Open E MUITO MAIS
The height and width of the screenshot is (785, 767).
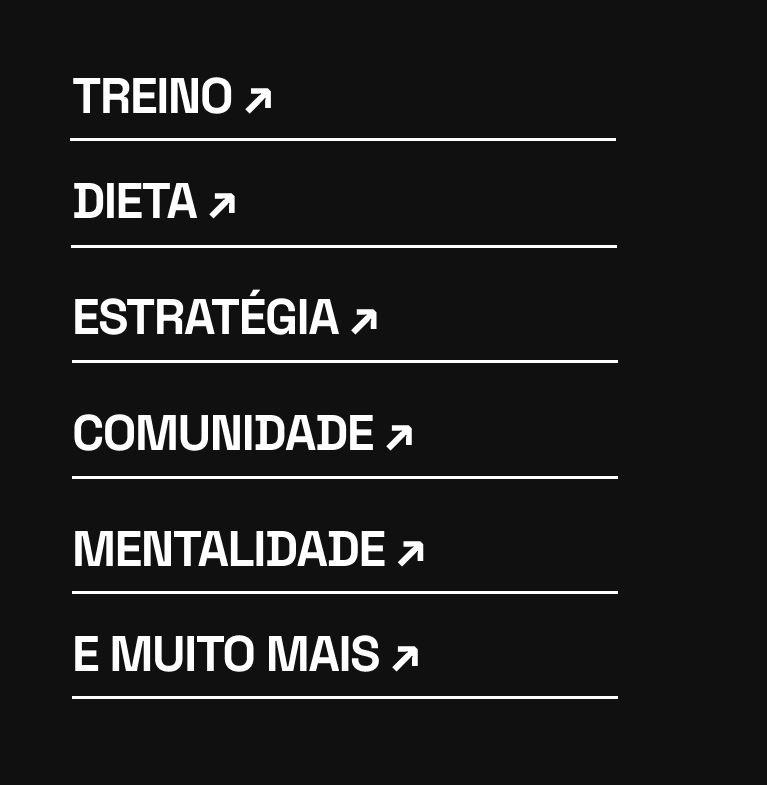[x=245, y=655]
